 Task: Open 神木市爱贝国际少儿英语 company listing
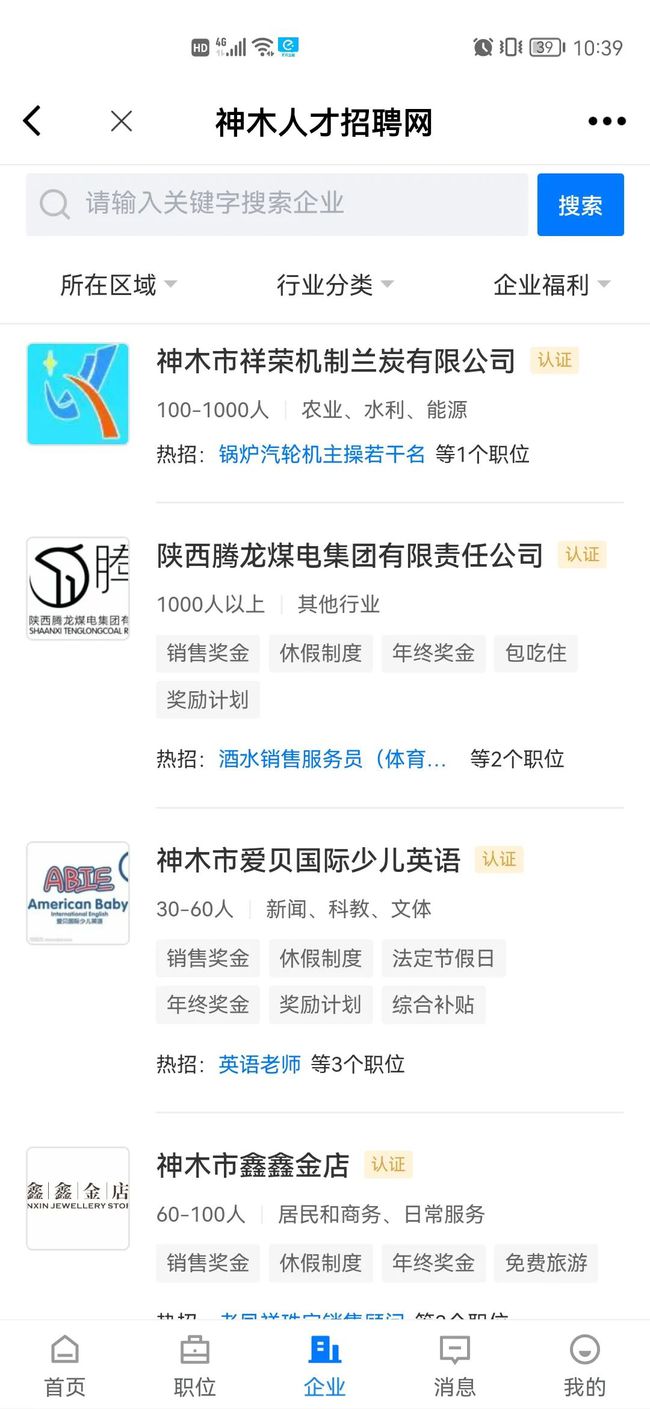coord(308,860)
